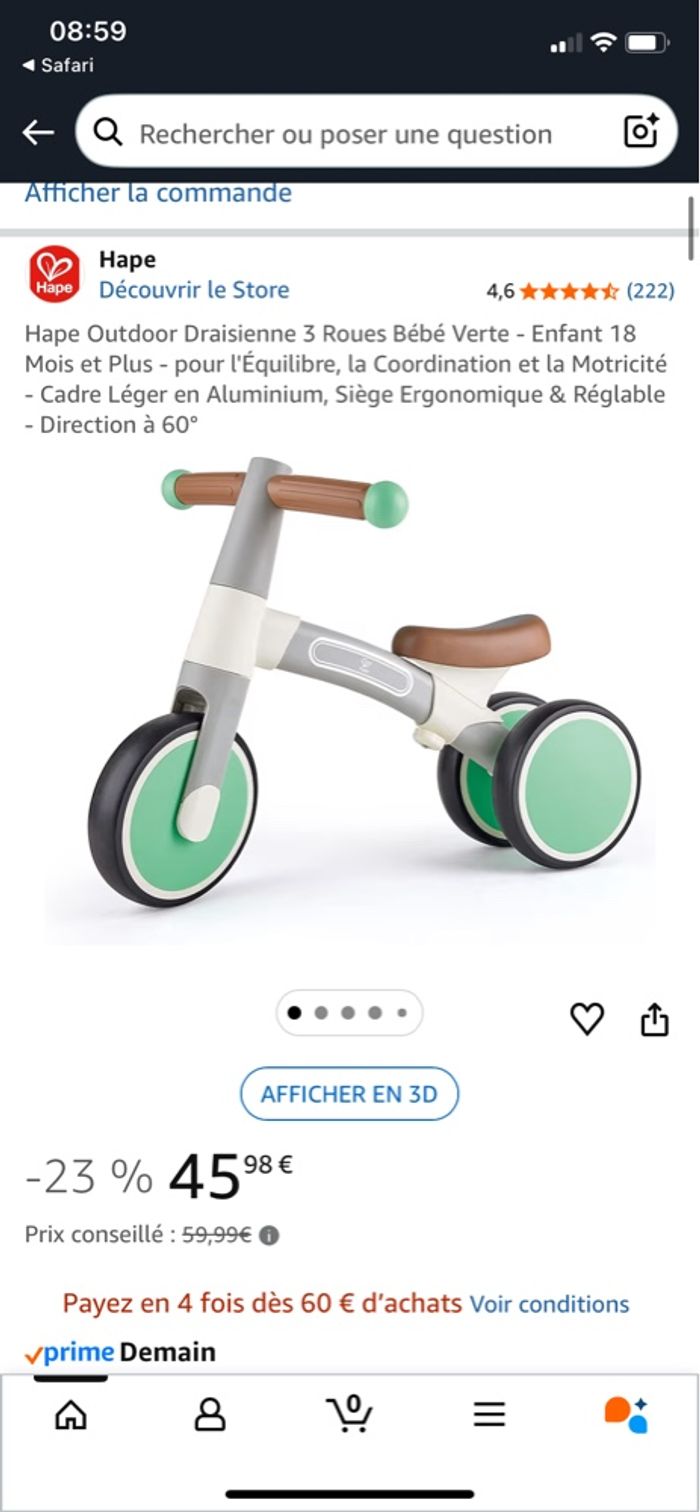Screen dimensions: 700x1512
Task: Open the balance bike product photo
Action: [x=350, y=690]
